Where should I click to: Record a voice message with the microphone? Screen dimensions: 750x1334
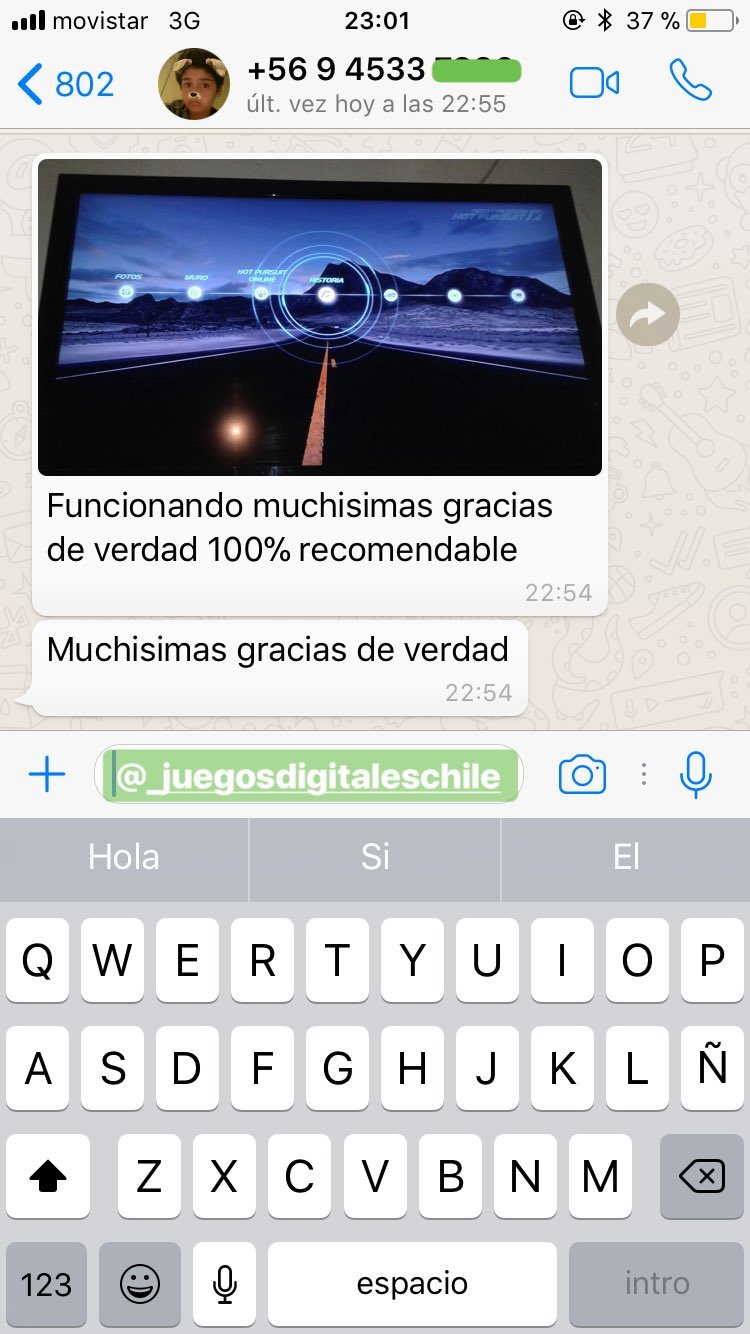tap(695, 775)
